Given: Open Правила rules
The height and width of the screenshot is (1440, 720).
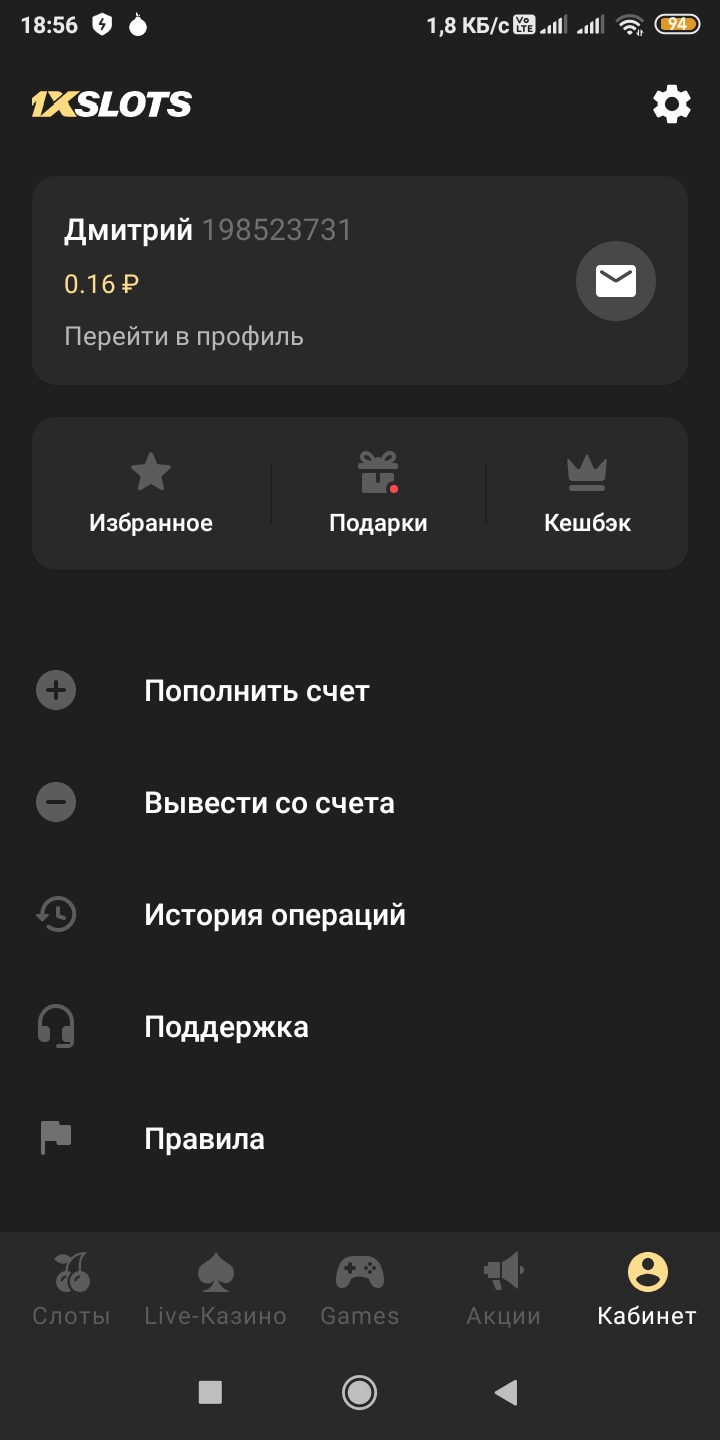Looking at the screenshot, I should click(204, 1139).
